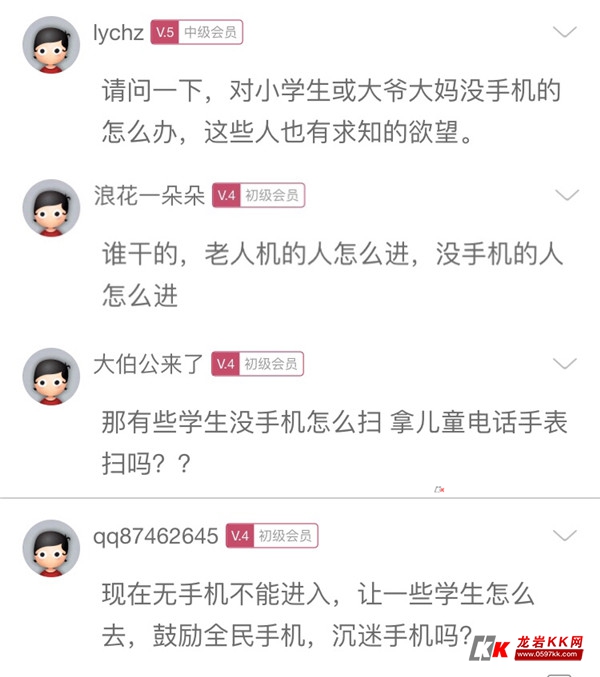Open 大伯公来了's profile avatar
600x677 pixels.
tap(51, 377)
